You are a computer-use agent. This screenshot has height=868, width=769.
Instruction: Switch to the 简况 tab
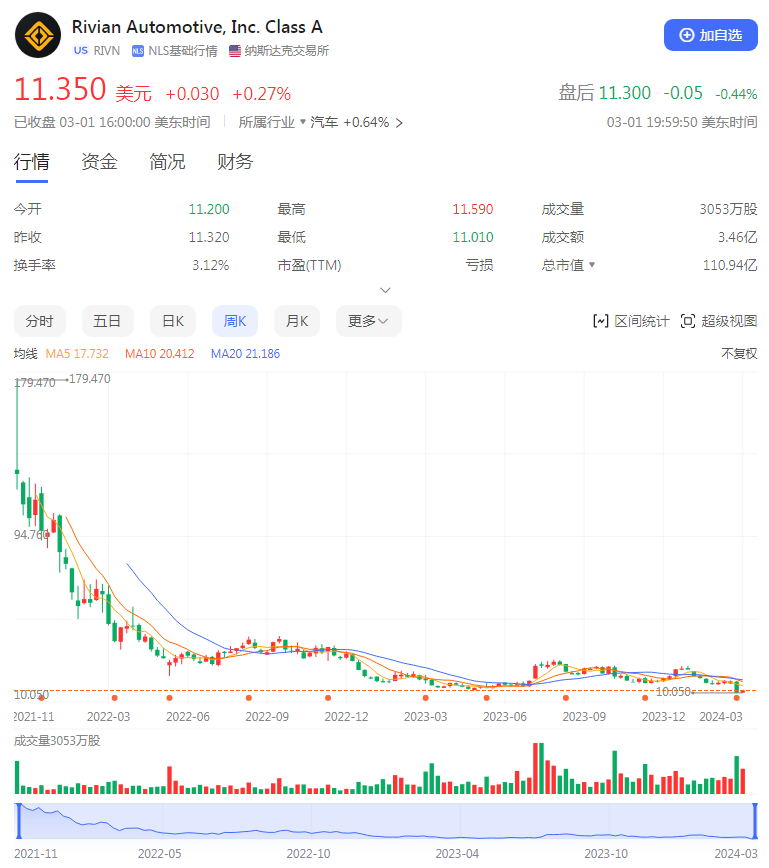167,162
